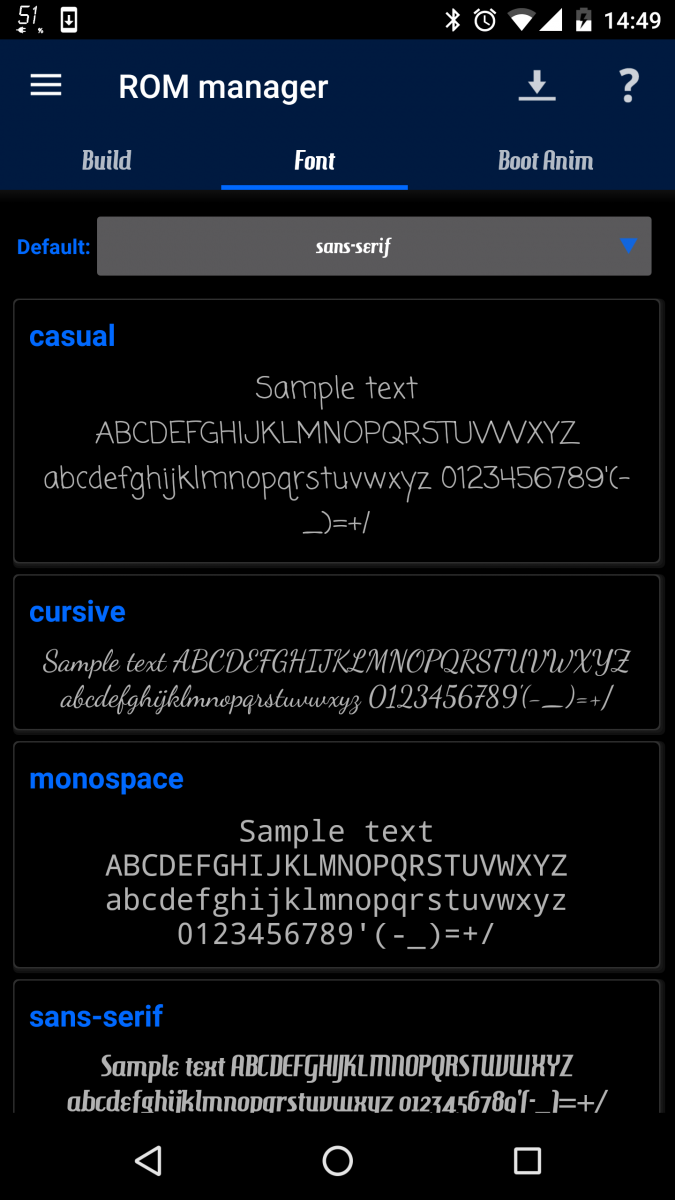Select the sans-serif font card

[x=337, y=1047]
